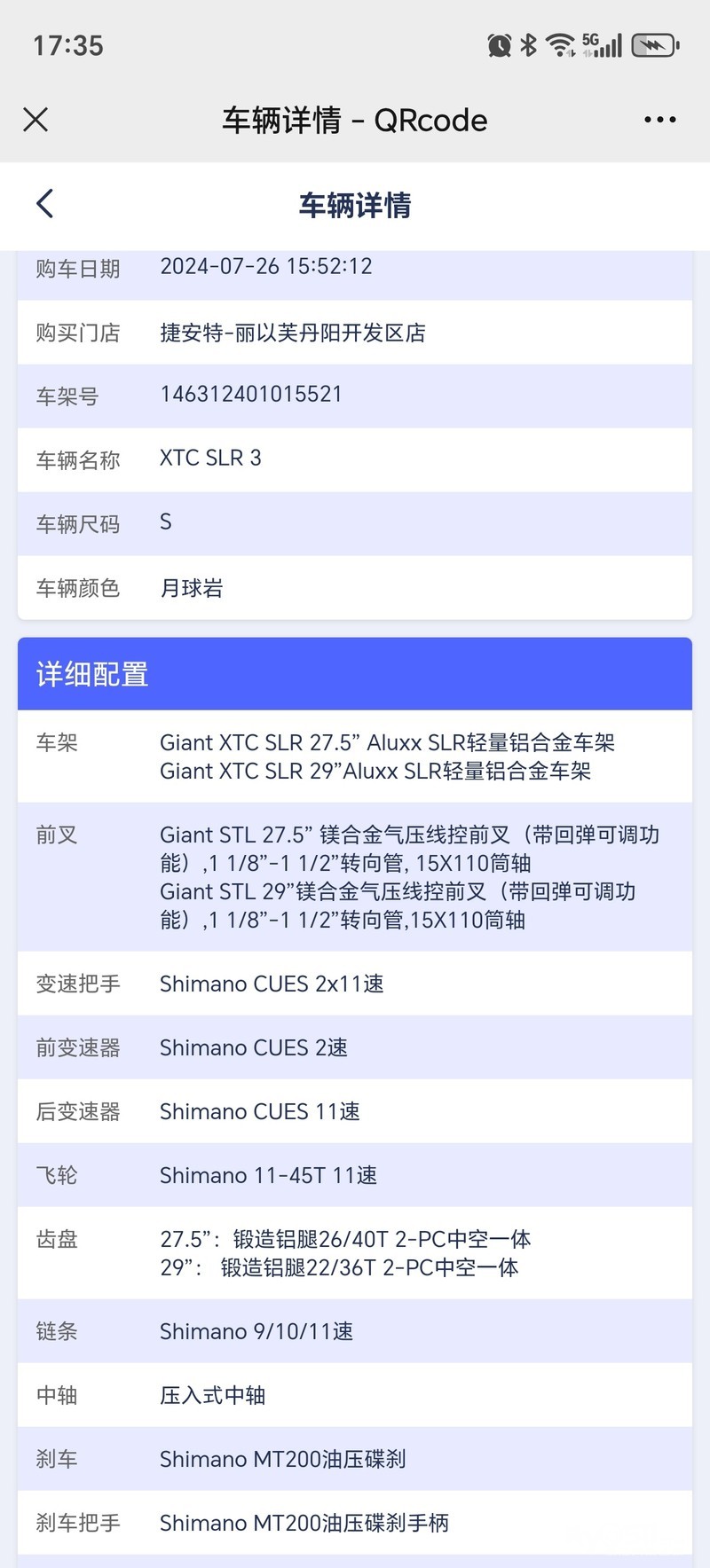Open the three-dot overflow menu

(x=659, y=120)
